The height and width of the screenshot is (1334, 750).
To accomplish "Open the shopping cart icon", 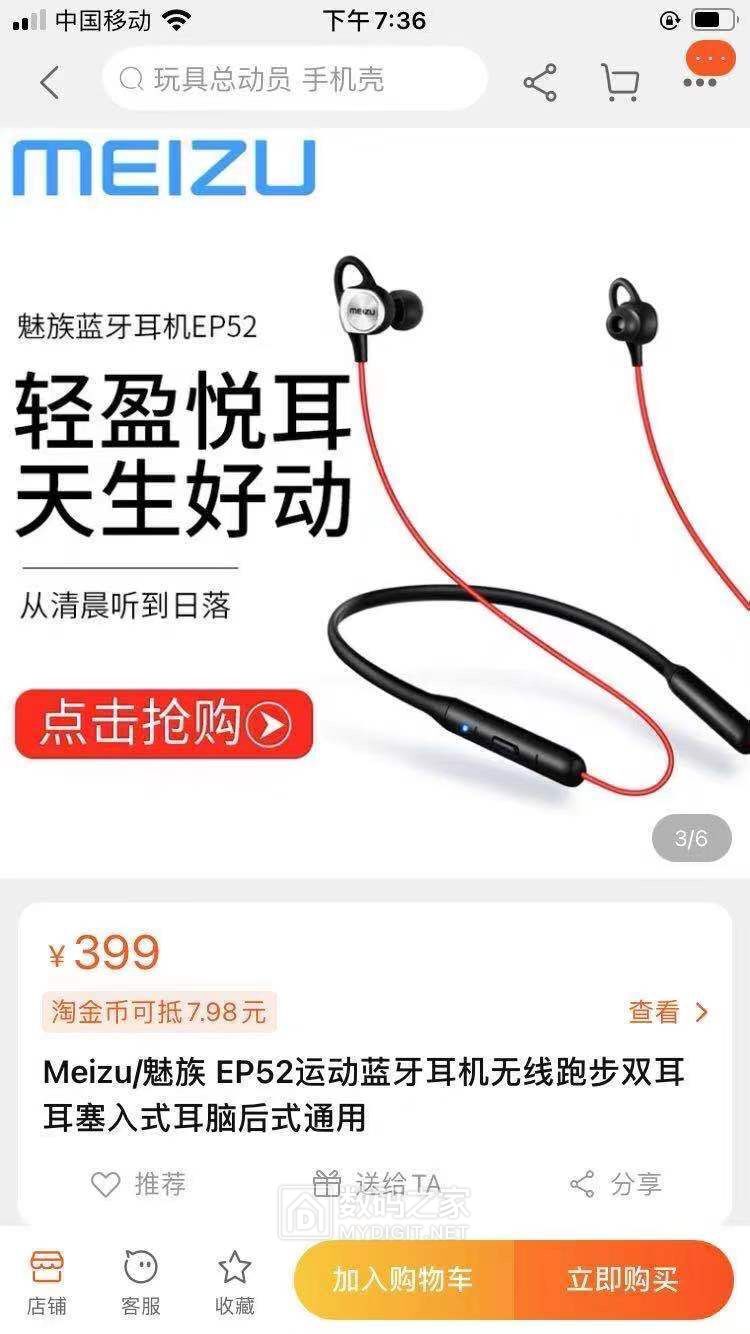I will point(620,82).
